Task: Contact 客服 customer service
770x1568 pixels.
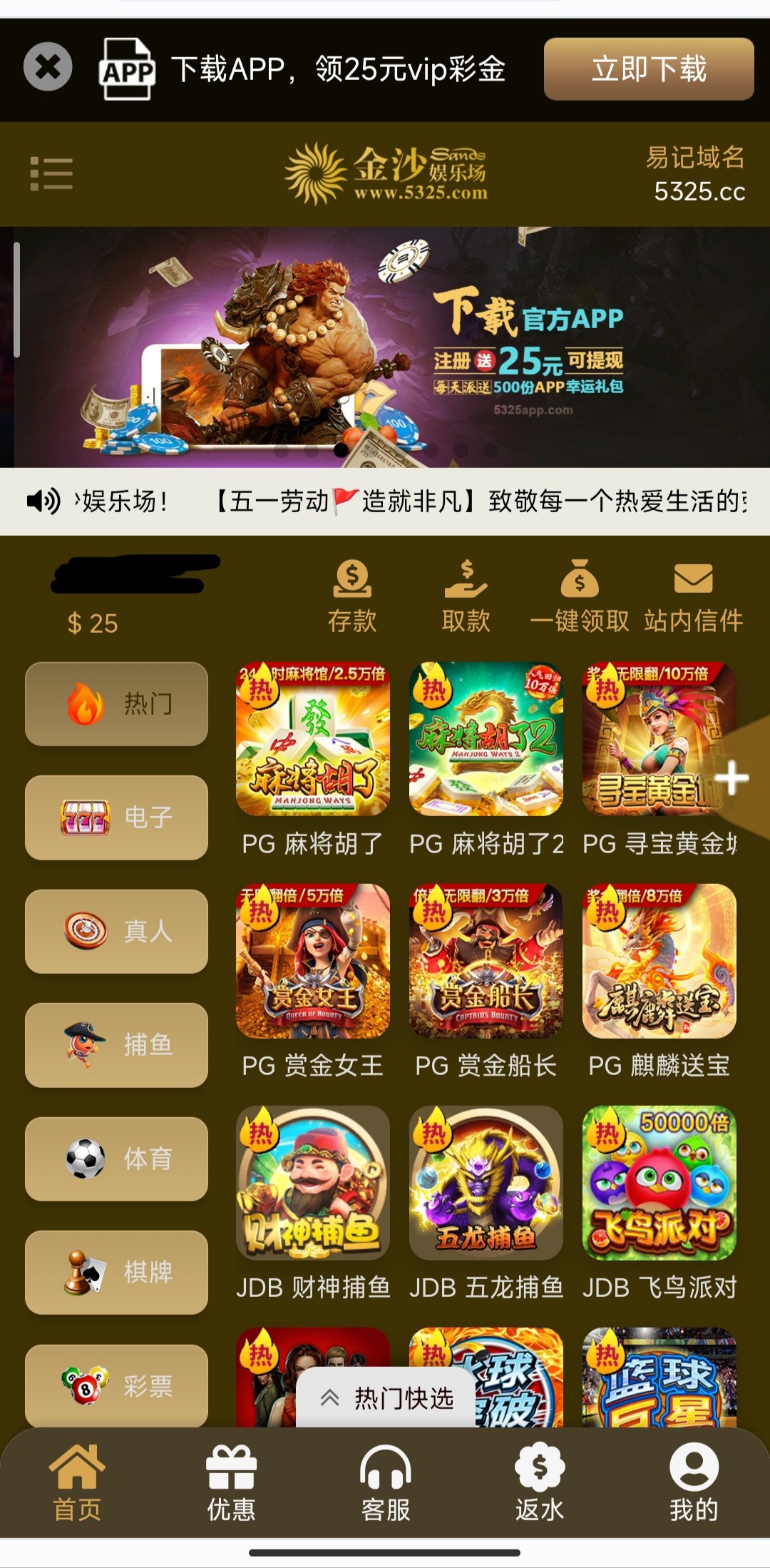Action: (386, 1482)
